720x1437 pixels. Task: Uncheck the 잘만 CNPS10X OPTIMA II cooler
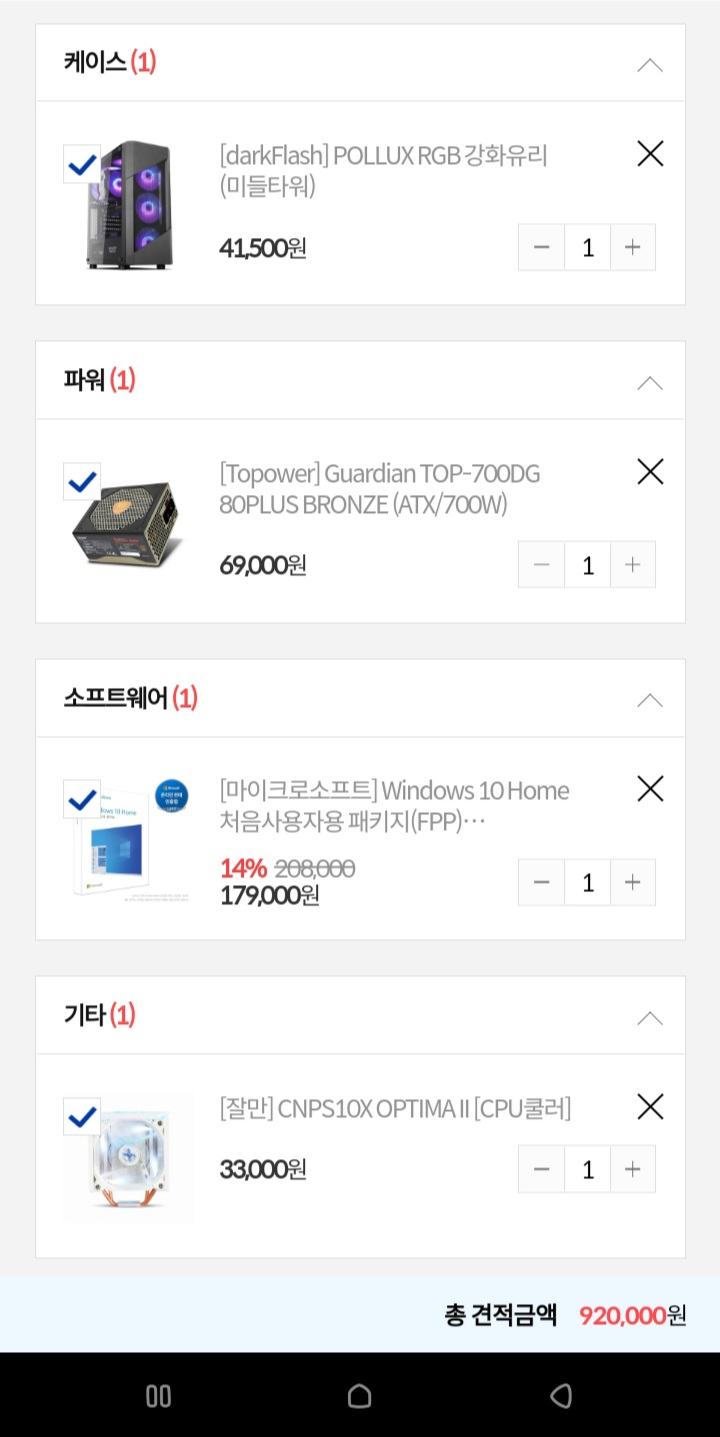click(82, 1116)
